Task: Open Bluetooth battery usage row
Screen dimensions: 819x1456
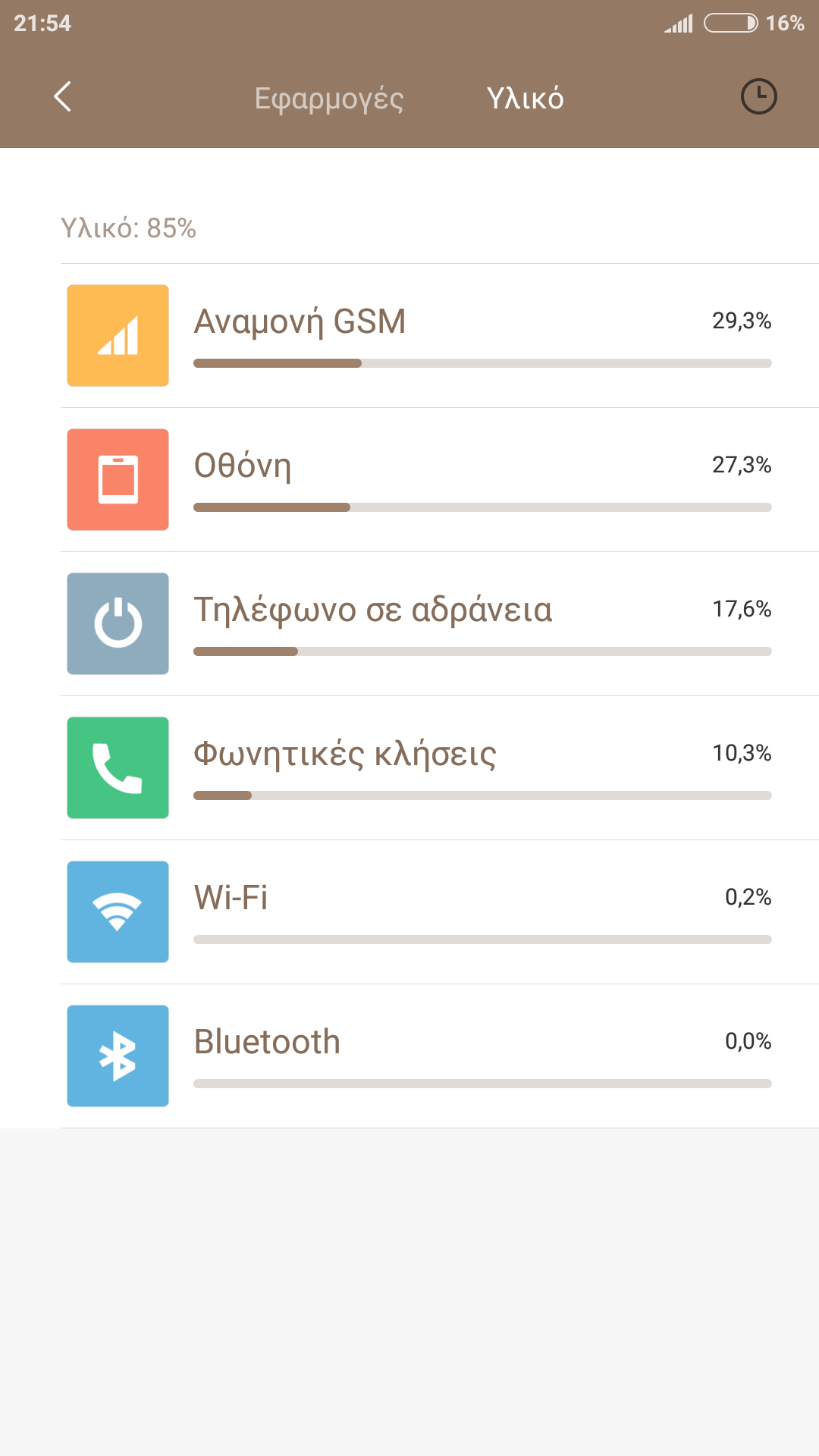Action: click(440, 1056)
